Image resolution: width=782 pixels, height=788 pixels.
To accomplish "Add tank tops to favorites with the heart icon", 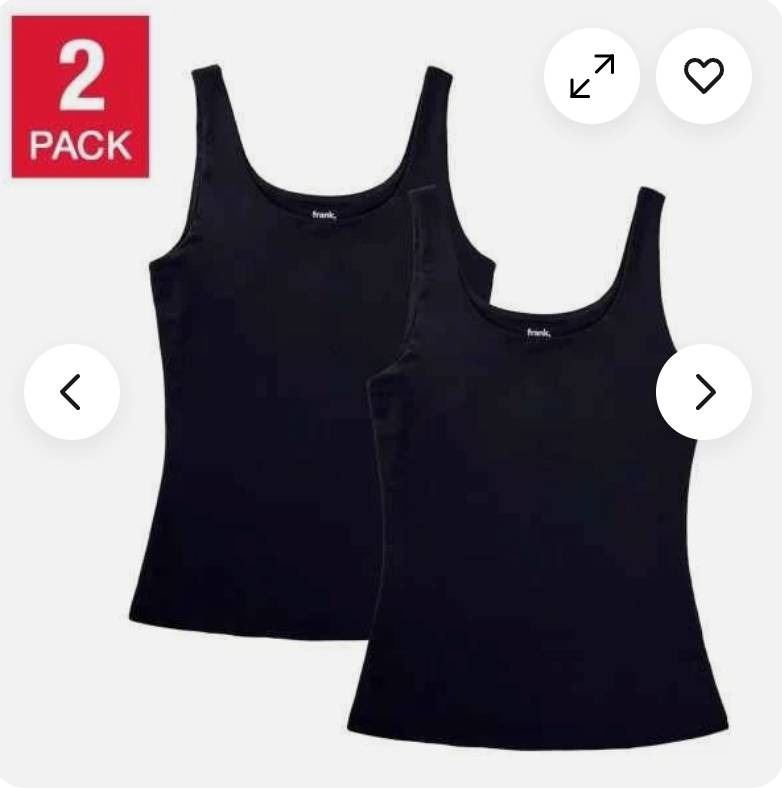I will (x=703, y=76).
